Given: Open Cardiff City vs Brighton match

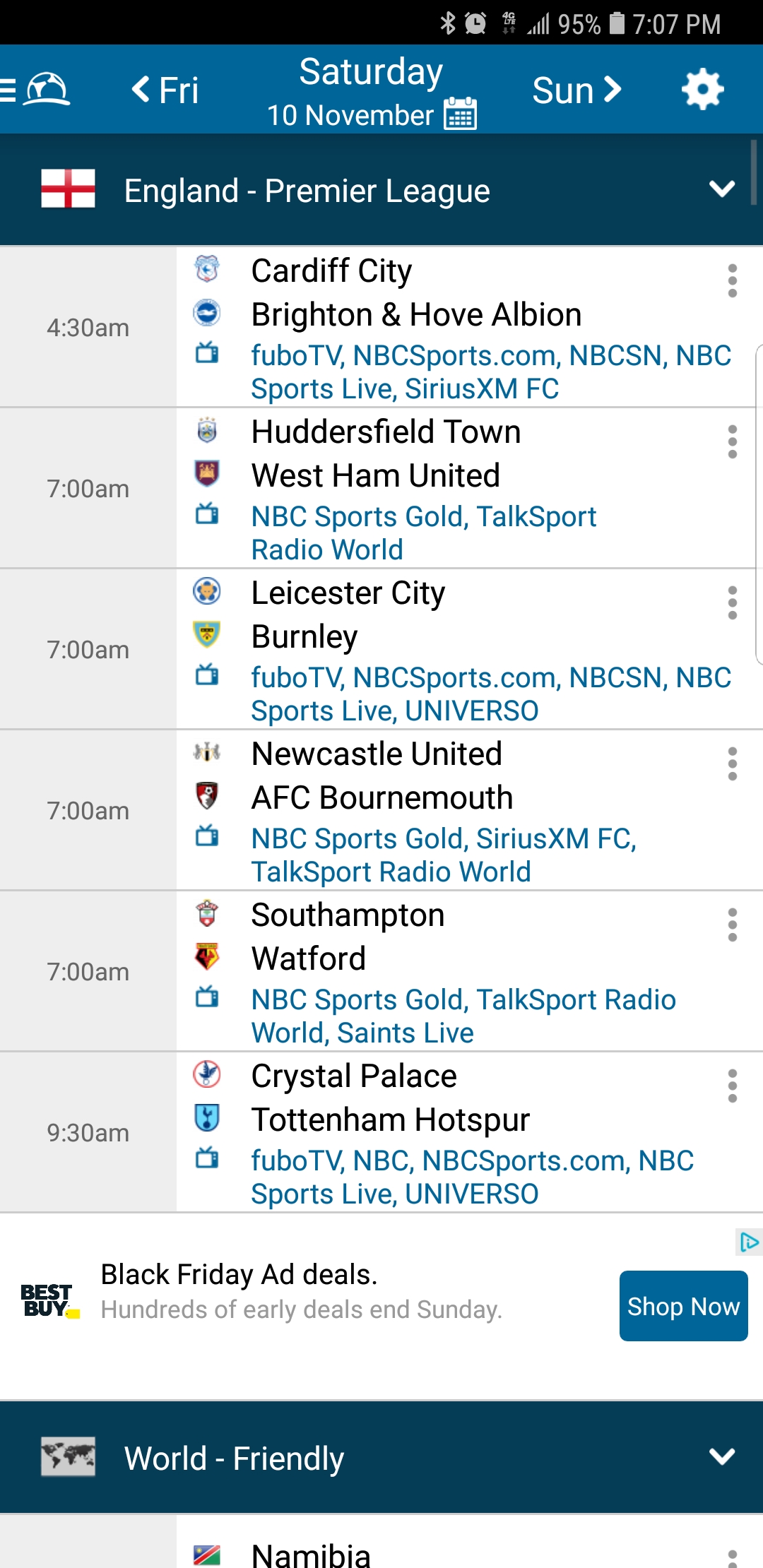Looking at the screenshot, I should [x=417, y=292].
